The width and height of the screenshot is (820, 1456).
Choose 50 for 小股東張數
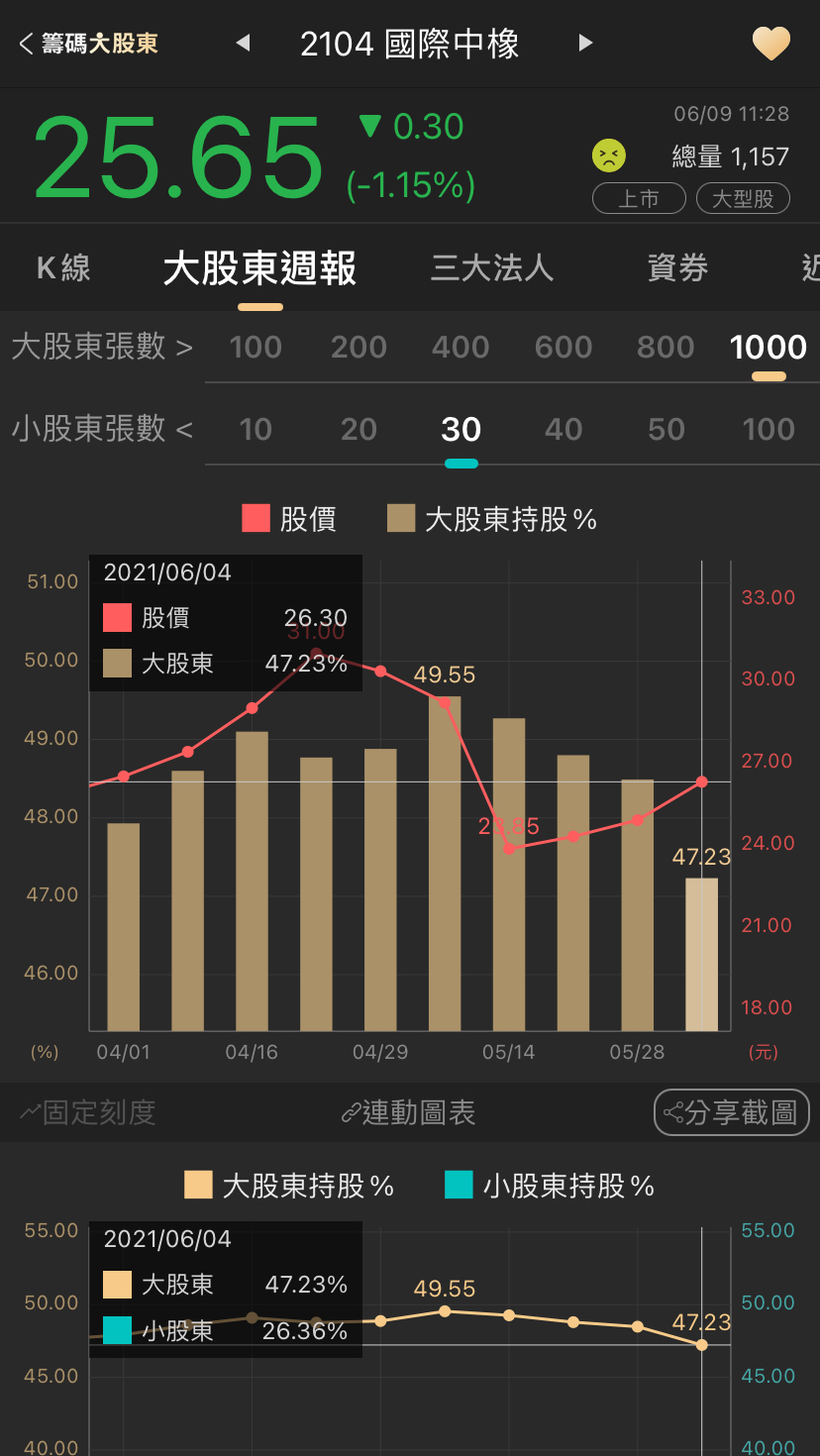coord(666,430)
